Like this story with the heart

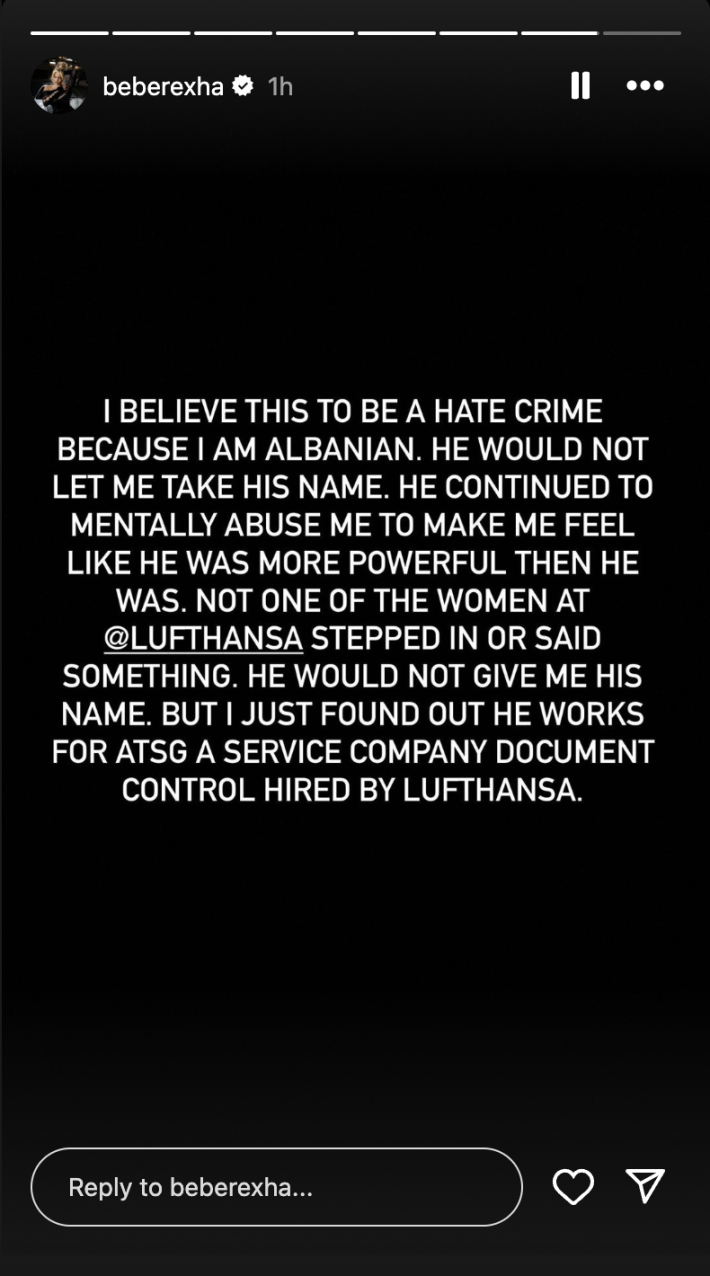pyautogui.click(x=573, y=1187)
